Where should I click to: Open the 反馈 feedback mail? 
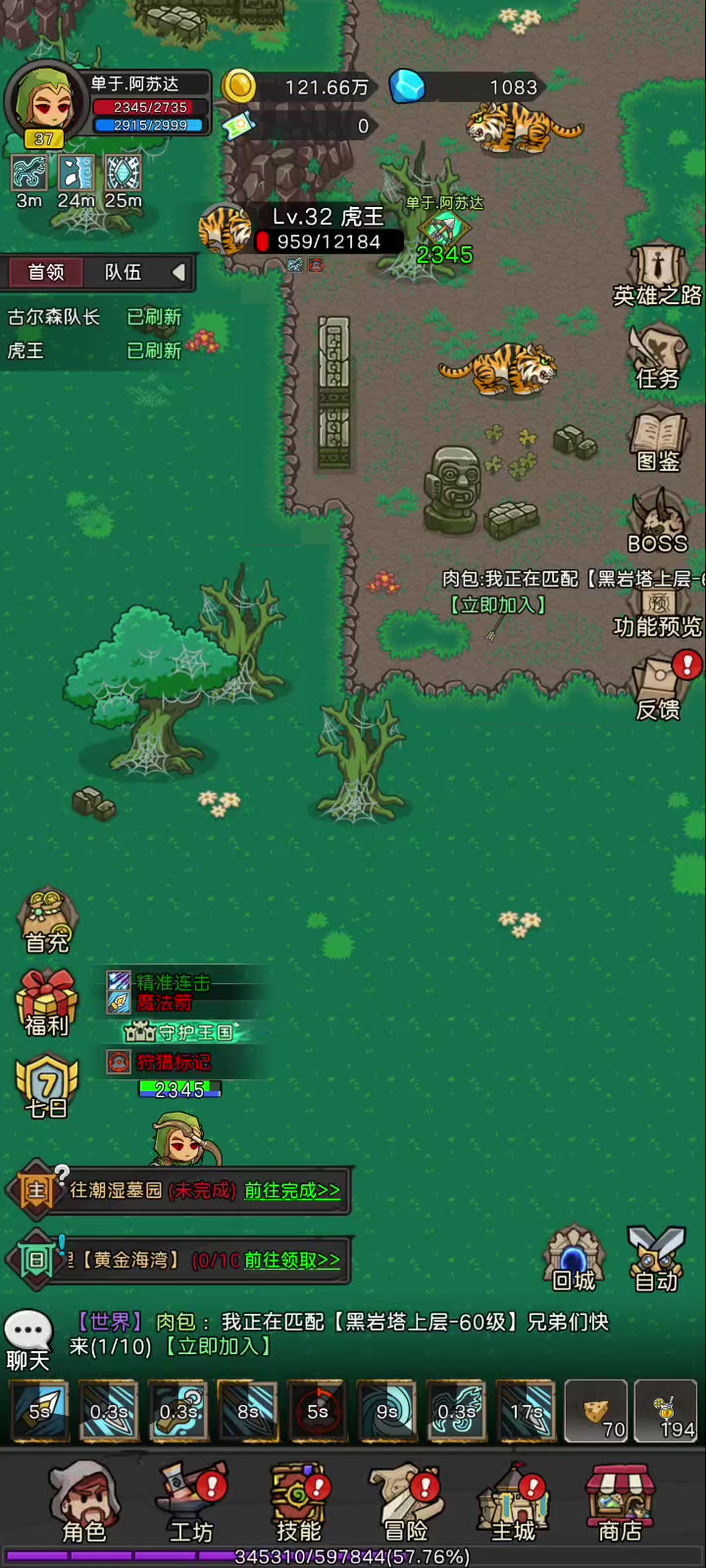pos(659,690)
